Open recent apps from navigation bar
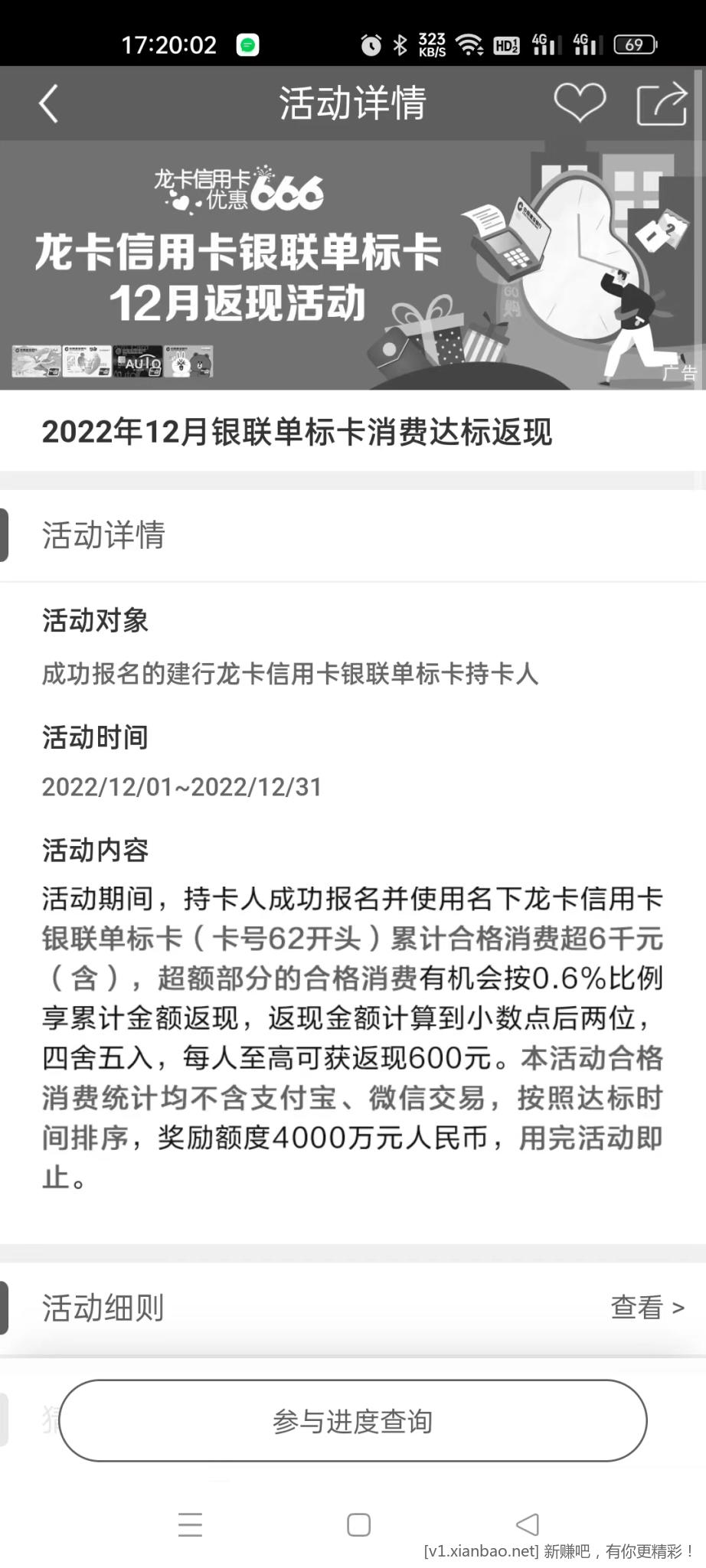706x1568 pixels. 190,1524
